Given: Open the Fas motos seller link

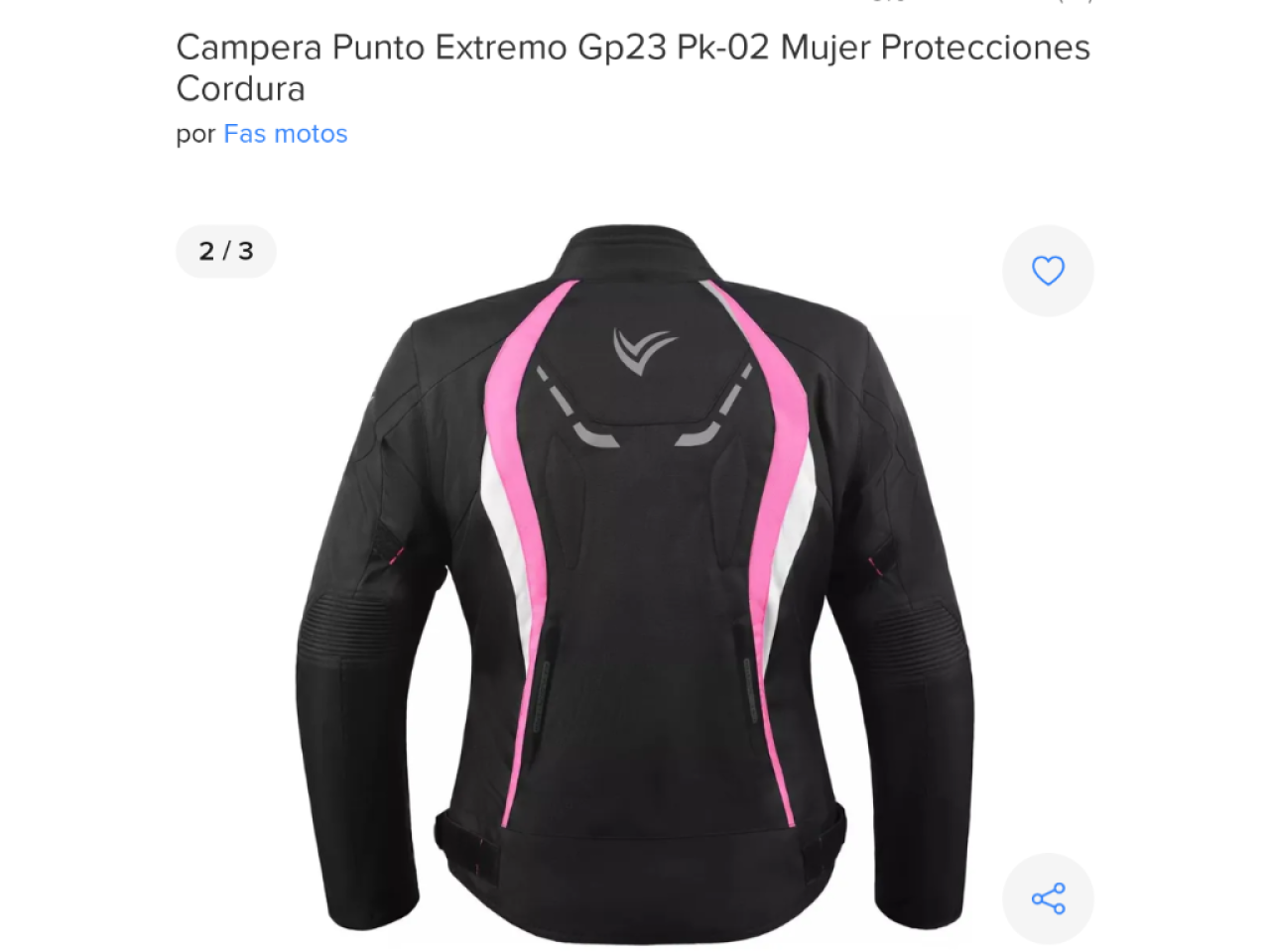Looking at the screenshot, I should point(285,134).
